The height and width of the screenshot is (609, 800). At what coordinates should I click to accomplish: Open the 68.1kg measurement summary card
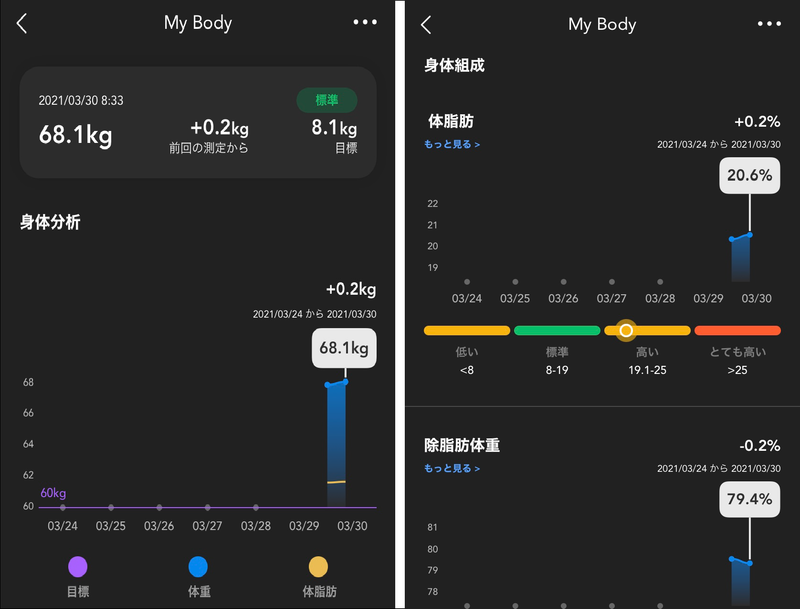pyautogui.click(x=197, y=123)
